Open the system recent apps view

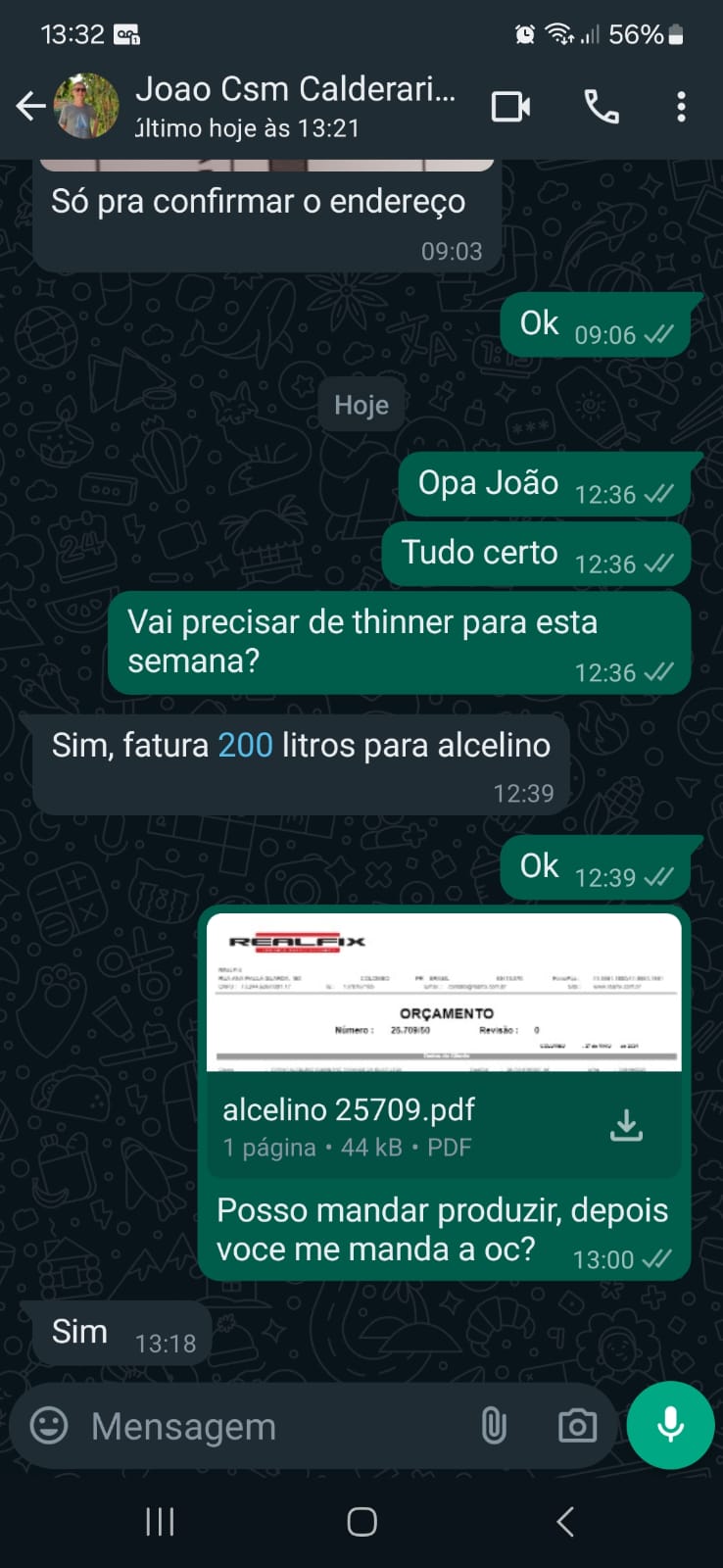160,1521
